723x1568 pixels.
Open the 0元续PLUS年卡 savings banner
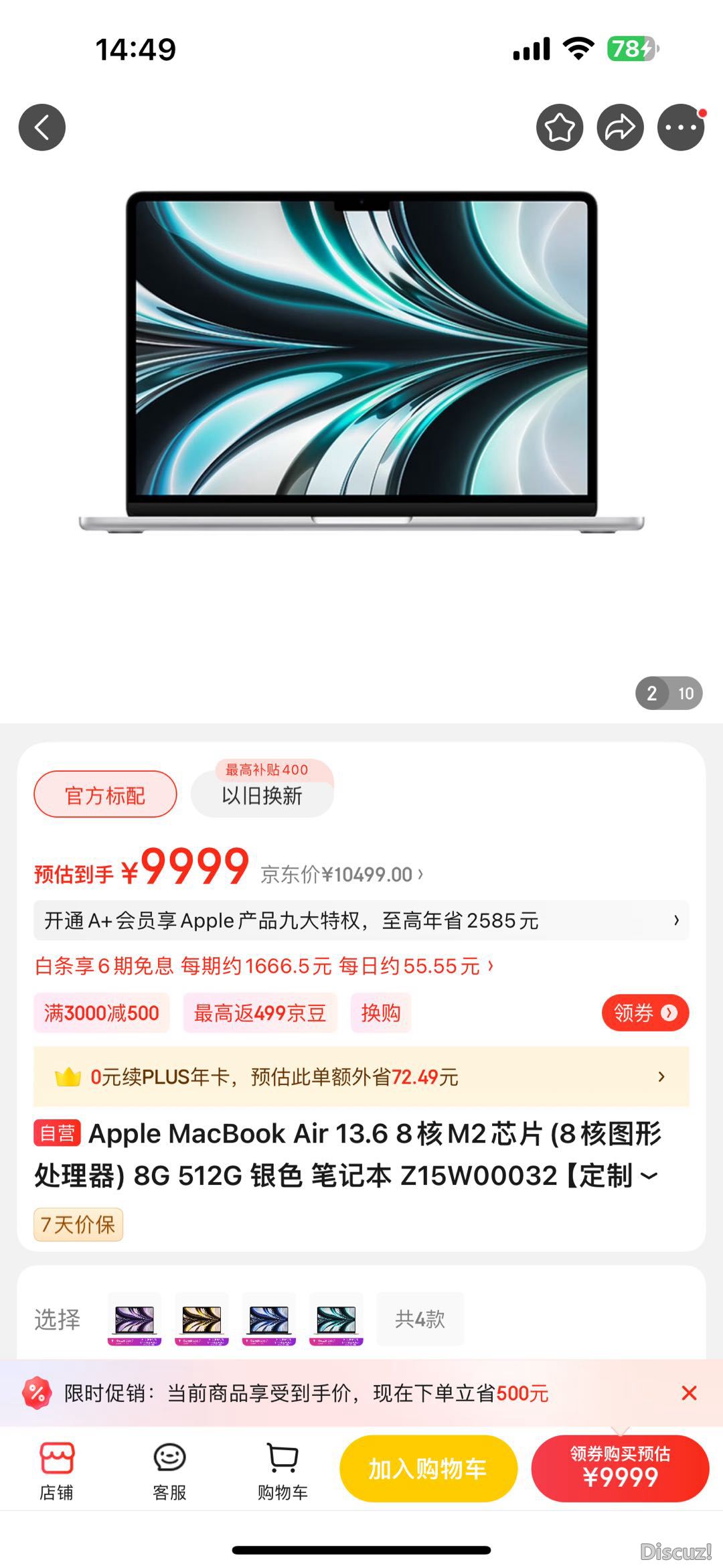click(x=361, y=1077)
